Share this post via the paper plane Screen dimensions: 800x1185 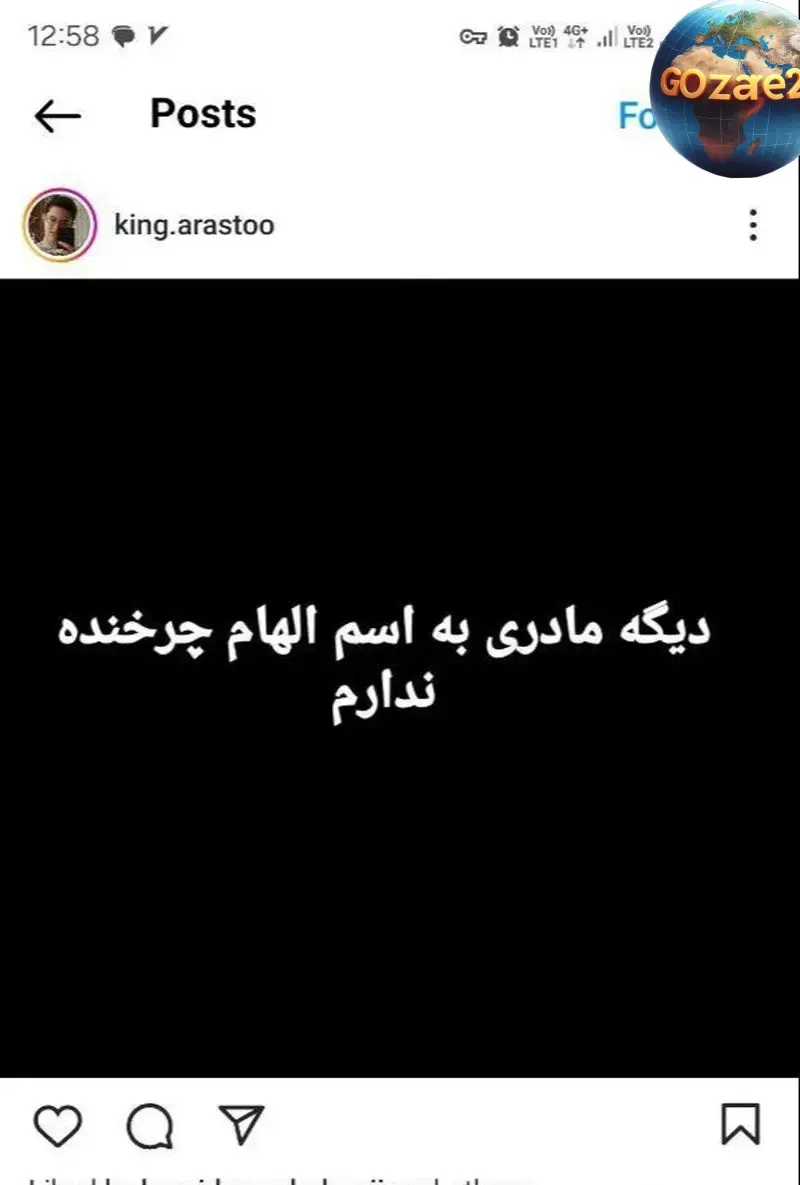pyautogui.click(x=240, y=1125)
